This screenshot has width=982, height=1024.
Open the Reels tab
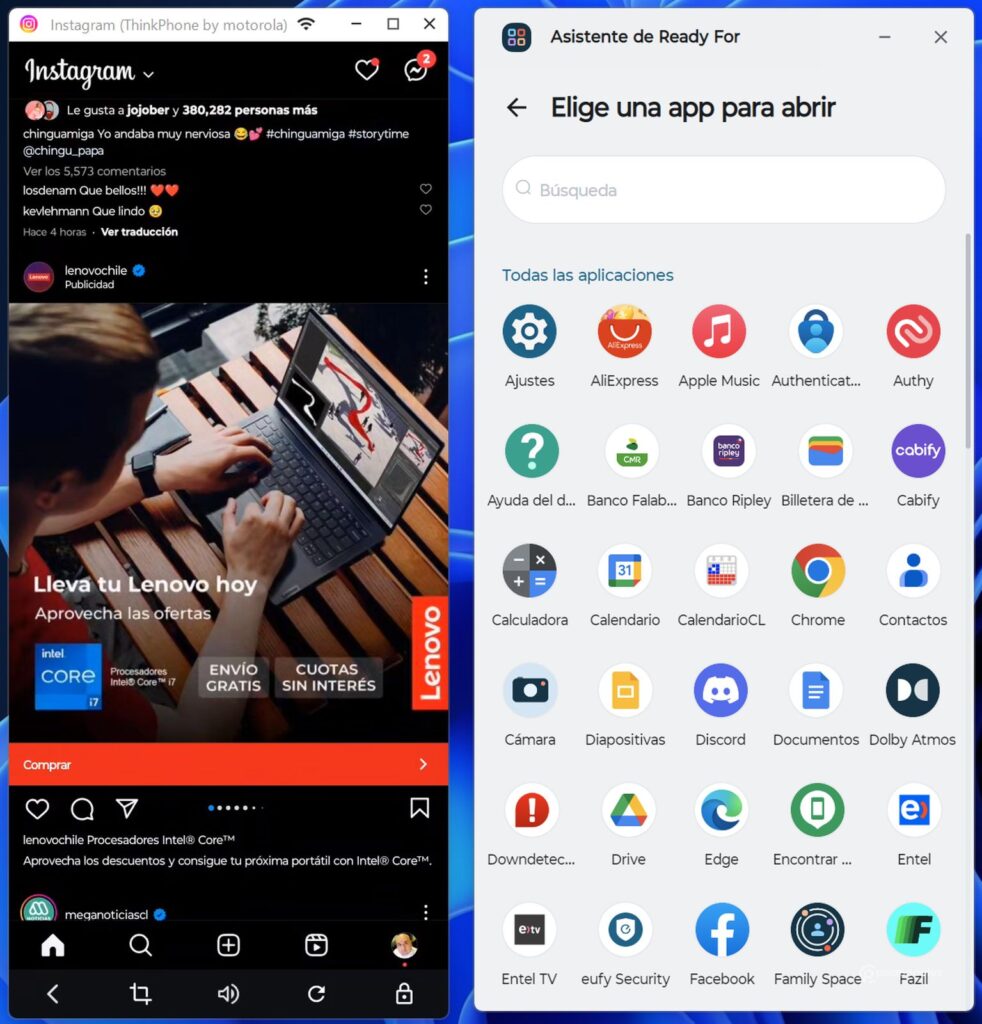316,945
